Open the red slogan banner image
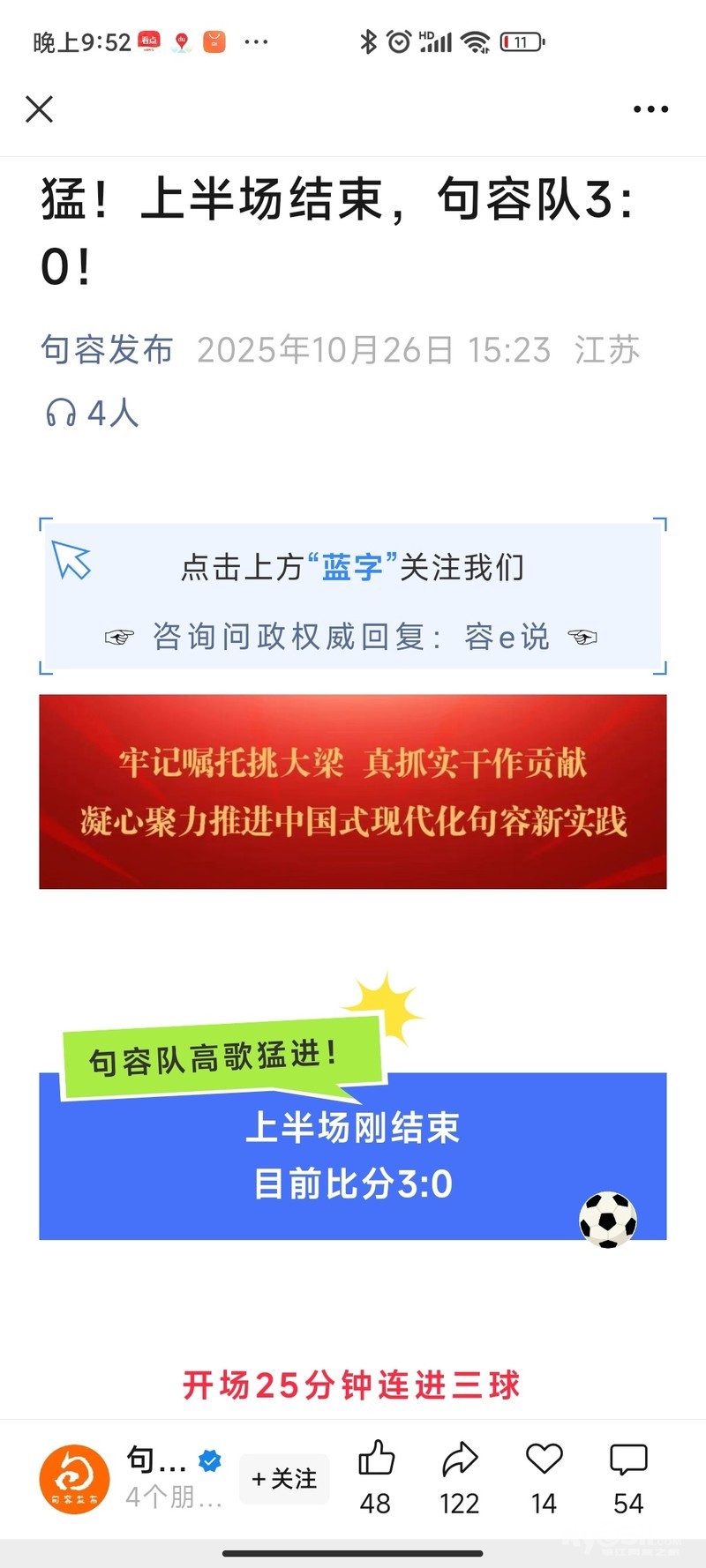This screenshot has width=706, height=1568. pos(353,791)
